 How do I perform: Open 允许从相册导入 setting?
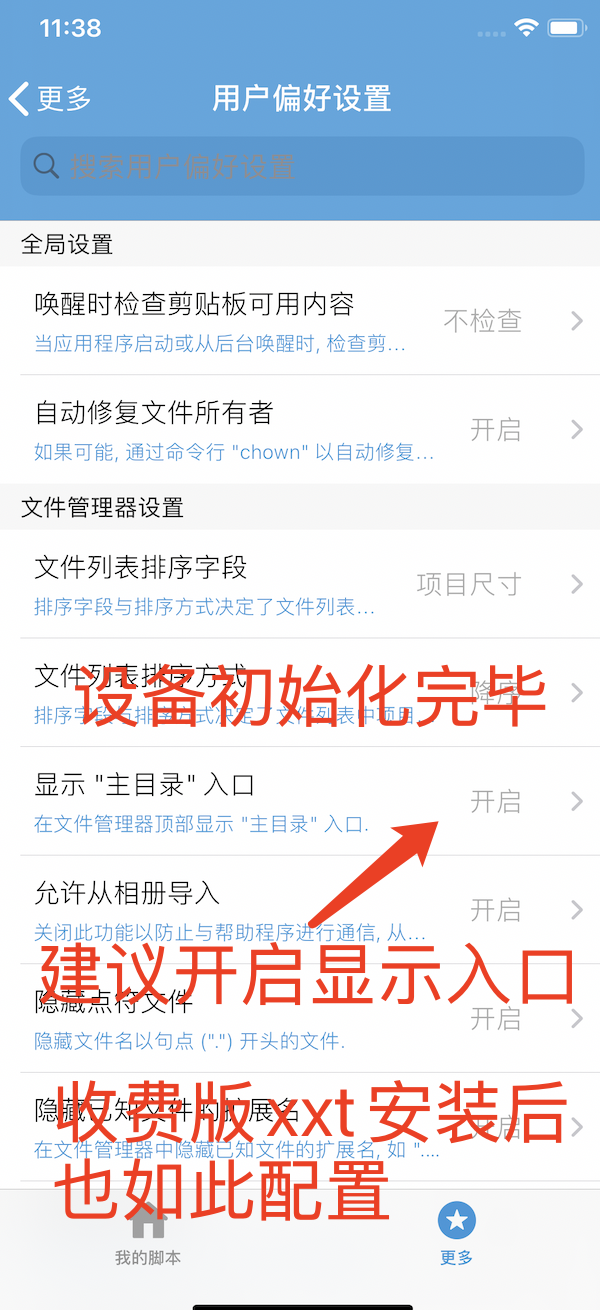point(300,909)
